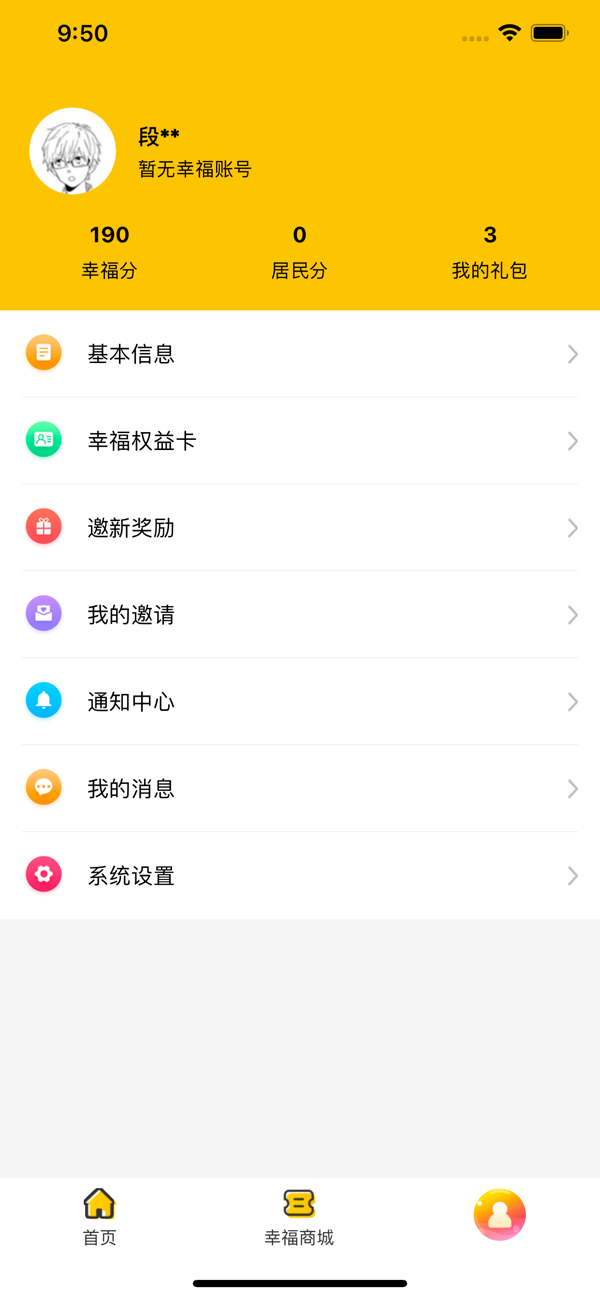Open 我的消息
The height and width of the screenshot is (1299, 600).
click(300, 789)
